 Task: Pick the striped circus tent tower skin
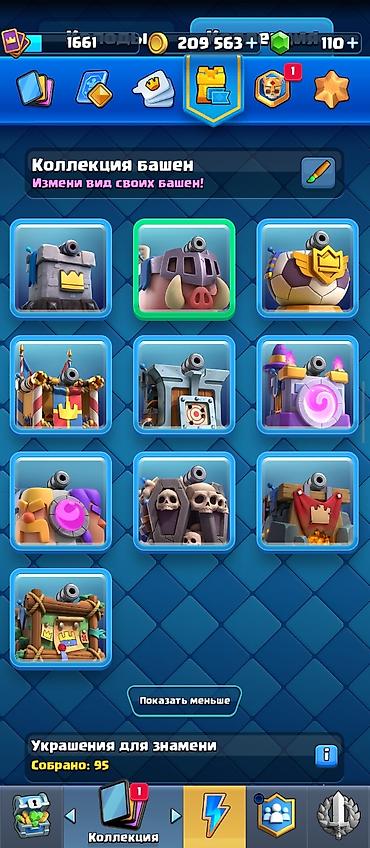pos(61,385)
